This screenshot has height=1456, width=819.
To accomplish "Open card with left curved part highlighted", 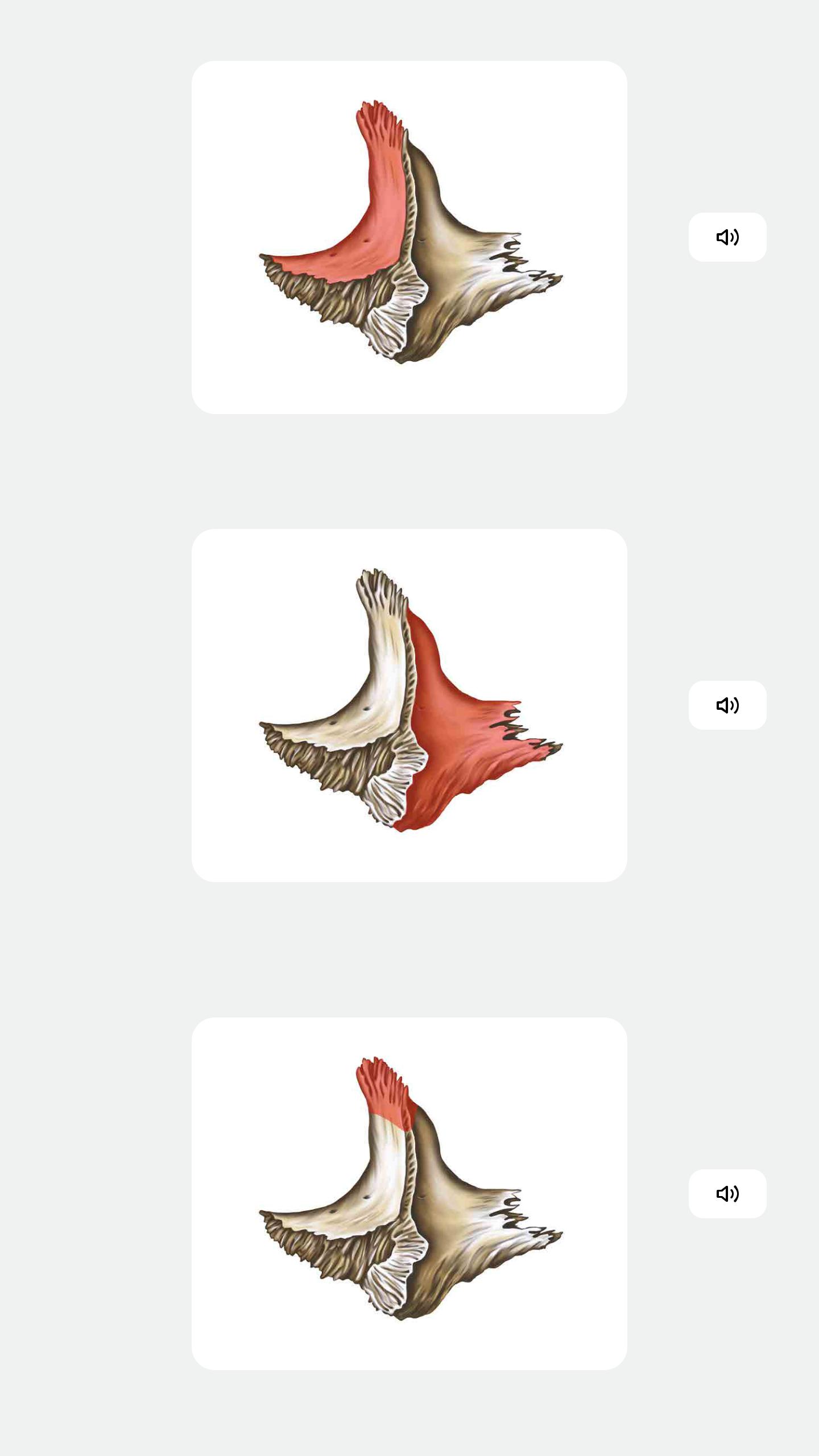I will click(x=409, y=237).
